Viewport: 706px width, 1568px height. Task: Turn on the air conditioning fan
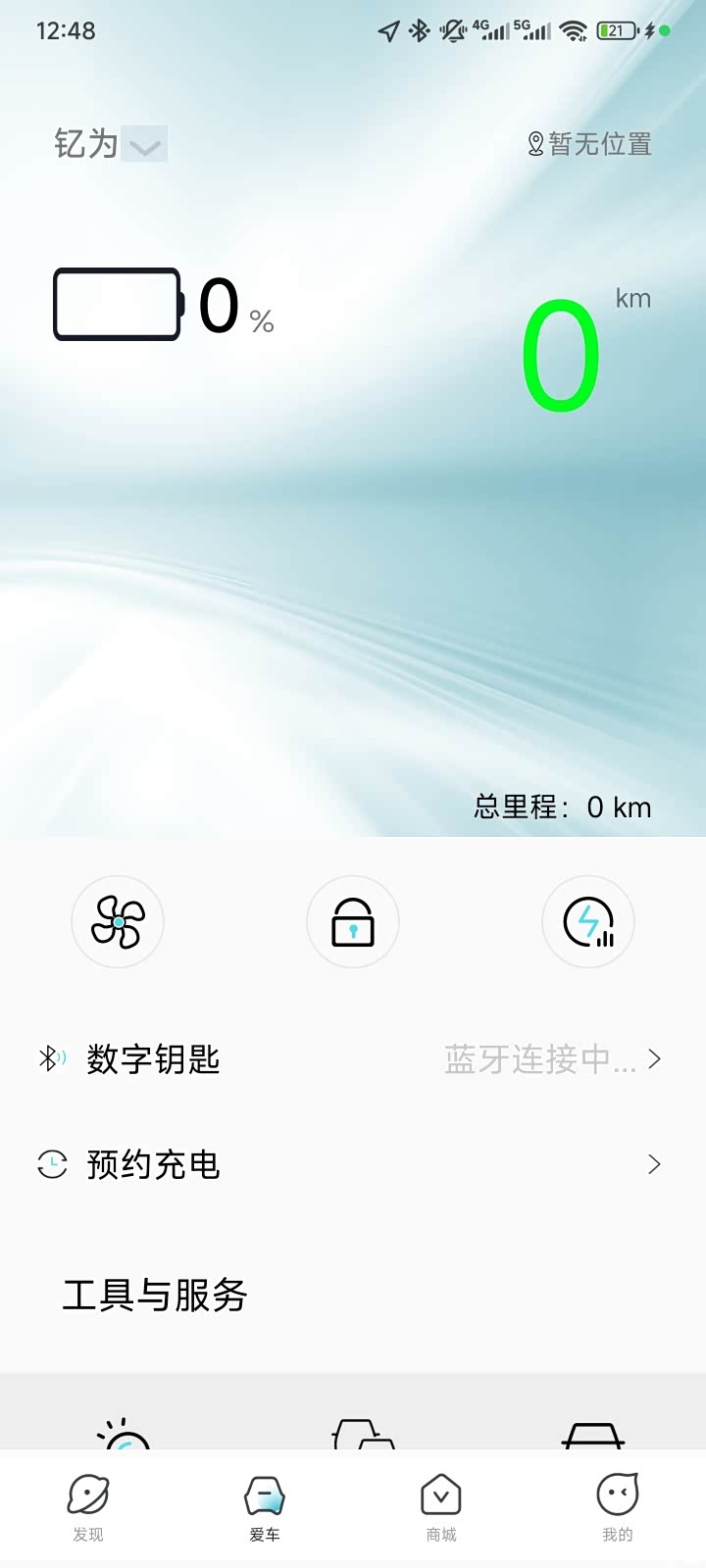118,922
